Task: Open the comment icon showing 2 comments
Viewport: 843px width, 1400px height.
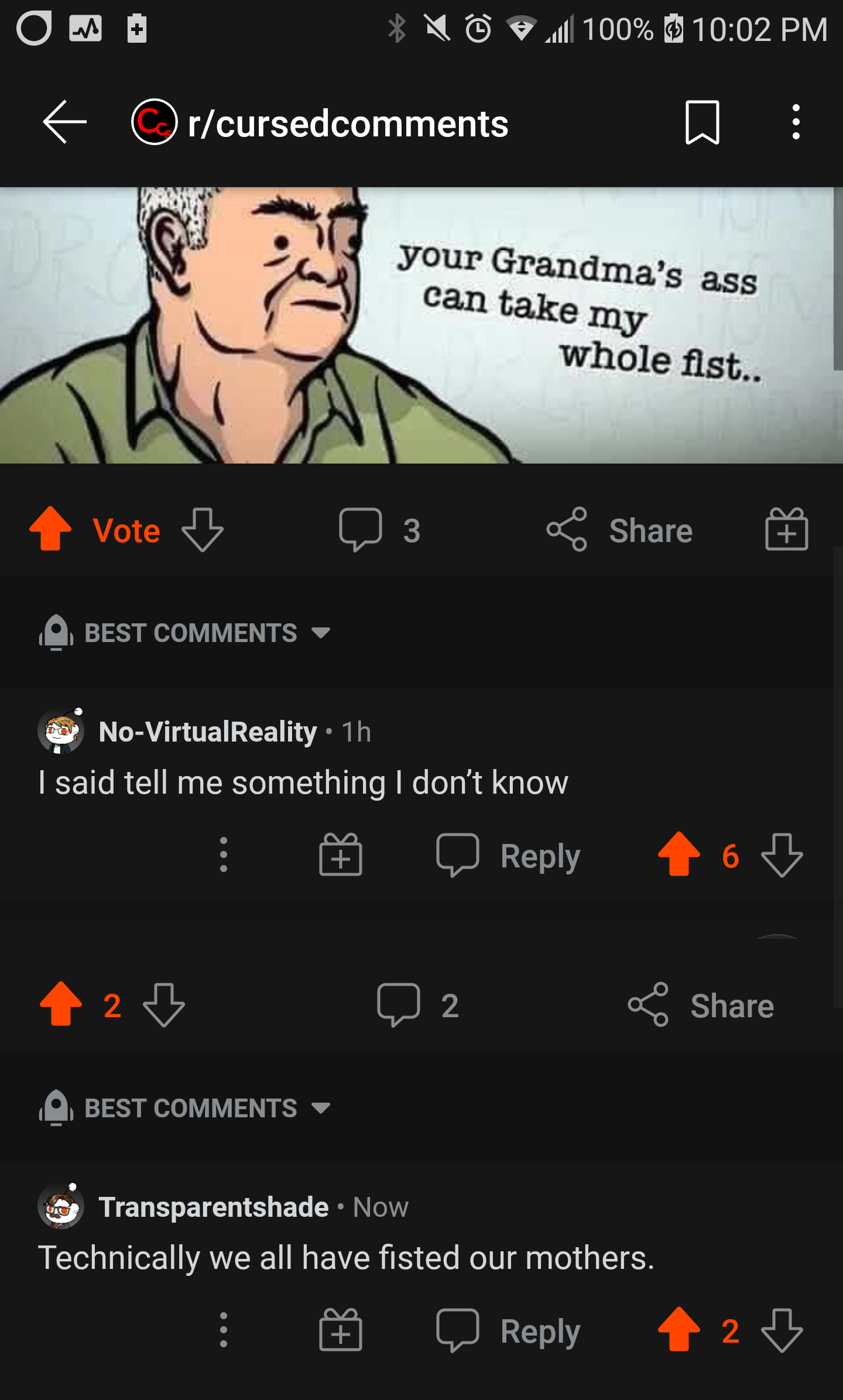Action: 399,1005
